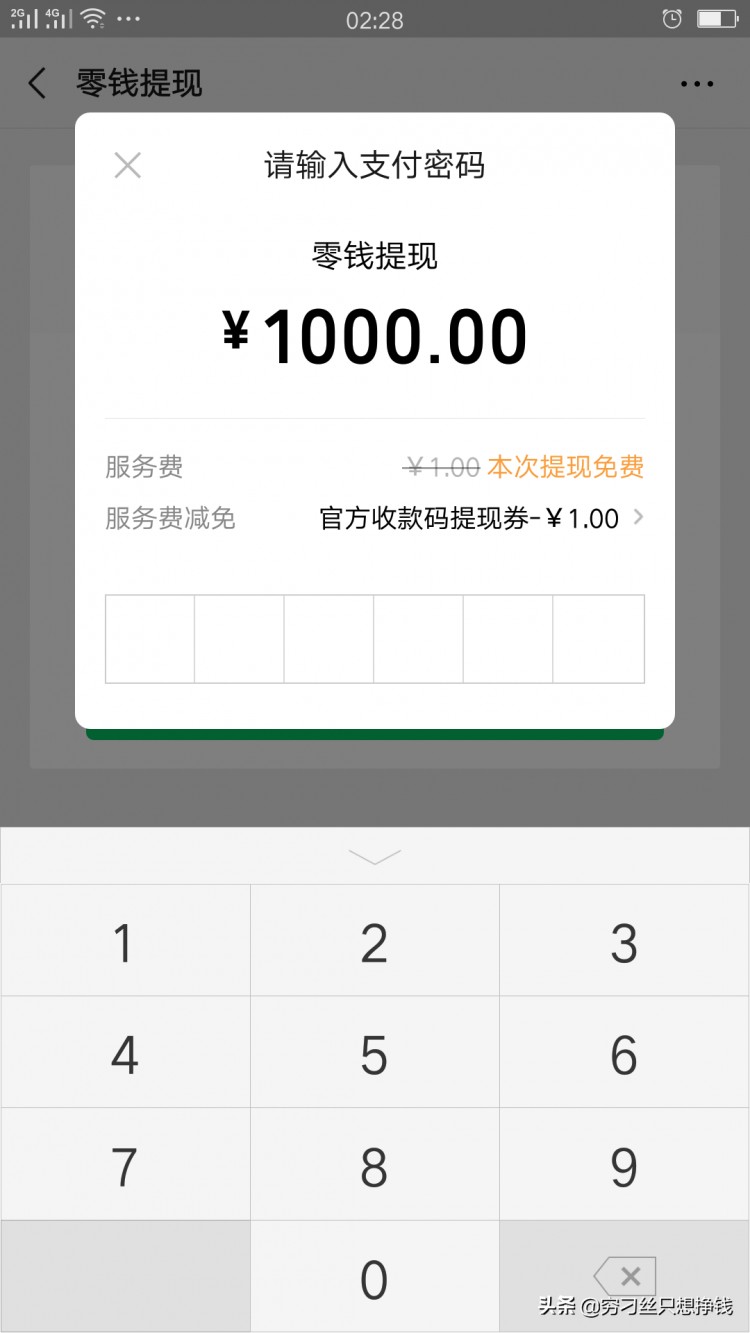Tap the backspace key on the keypad
The height and width of the screenshot is (1333, 750).
point(624,1275)
